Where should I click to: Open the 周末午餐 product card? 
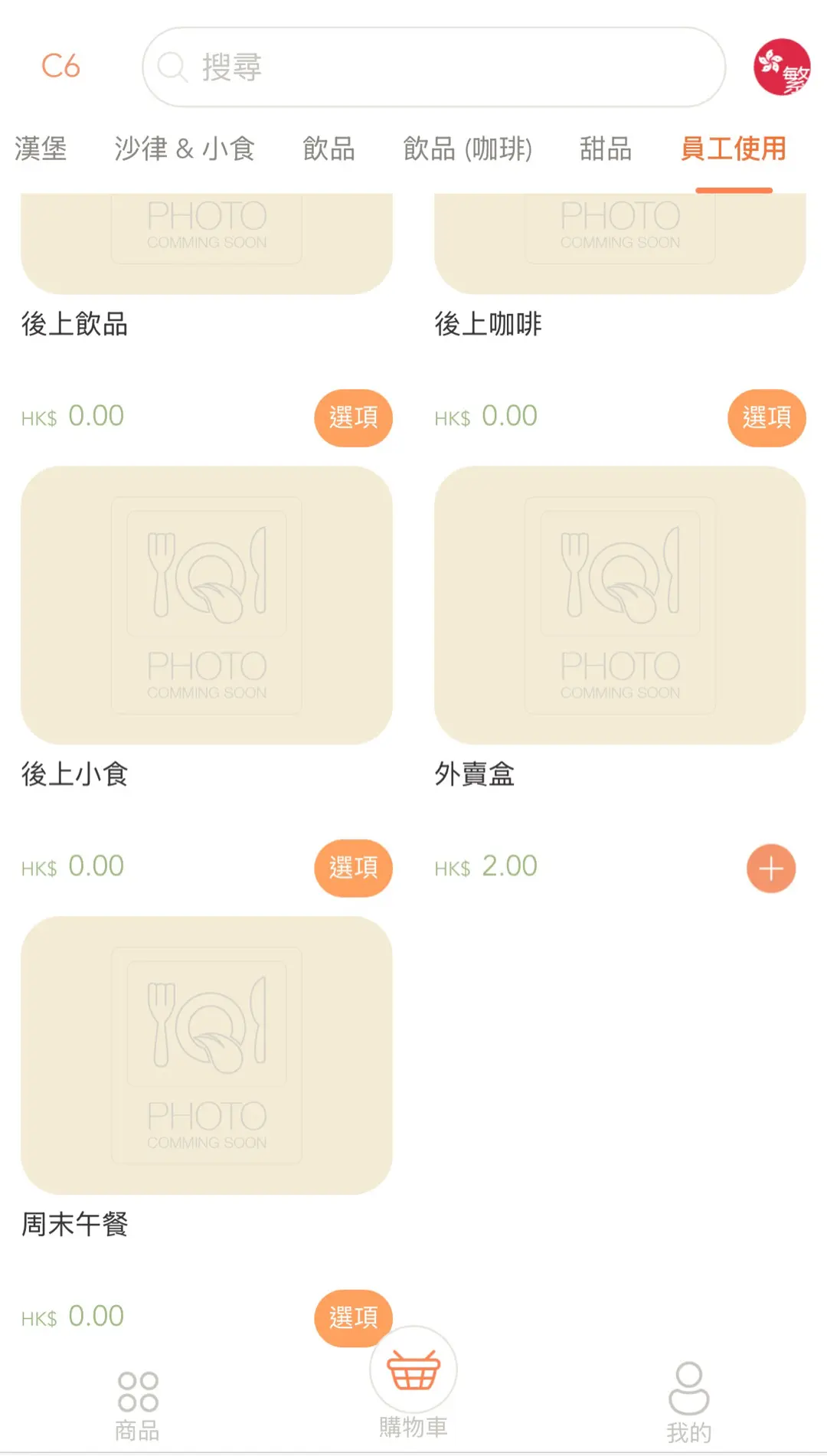coord(207,1055)
